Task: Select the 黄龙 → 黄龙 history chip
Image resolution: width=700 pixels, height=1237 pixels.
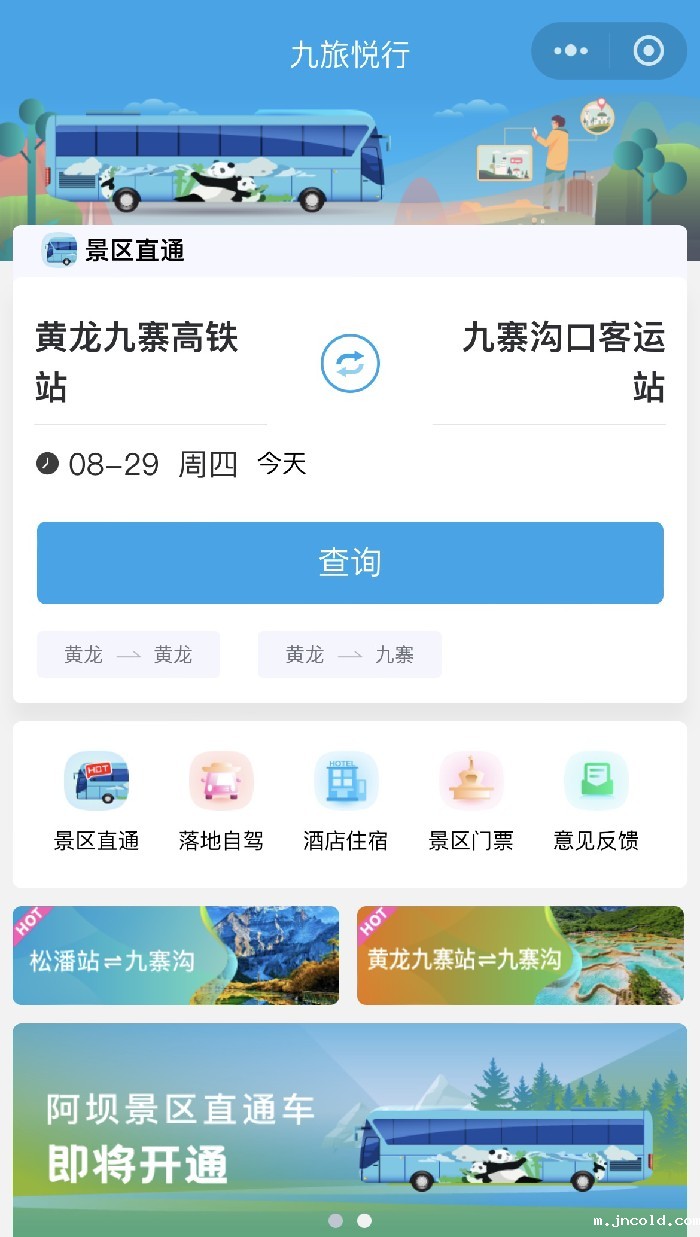Action: tap(128, 655)
